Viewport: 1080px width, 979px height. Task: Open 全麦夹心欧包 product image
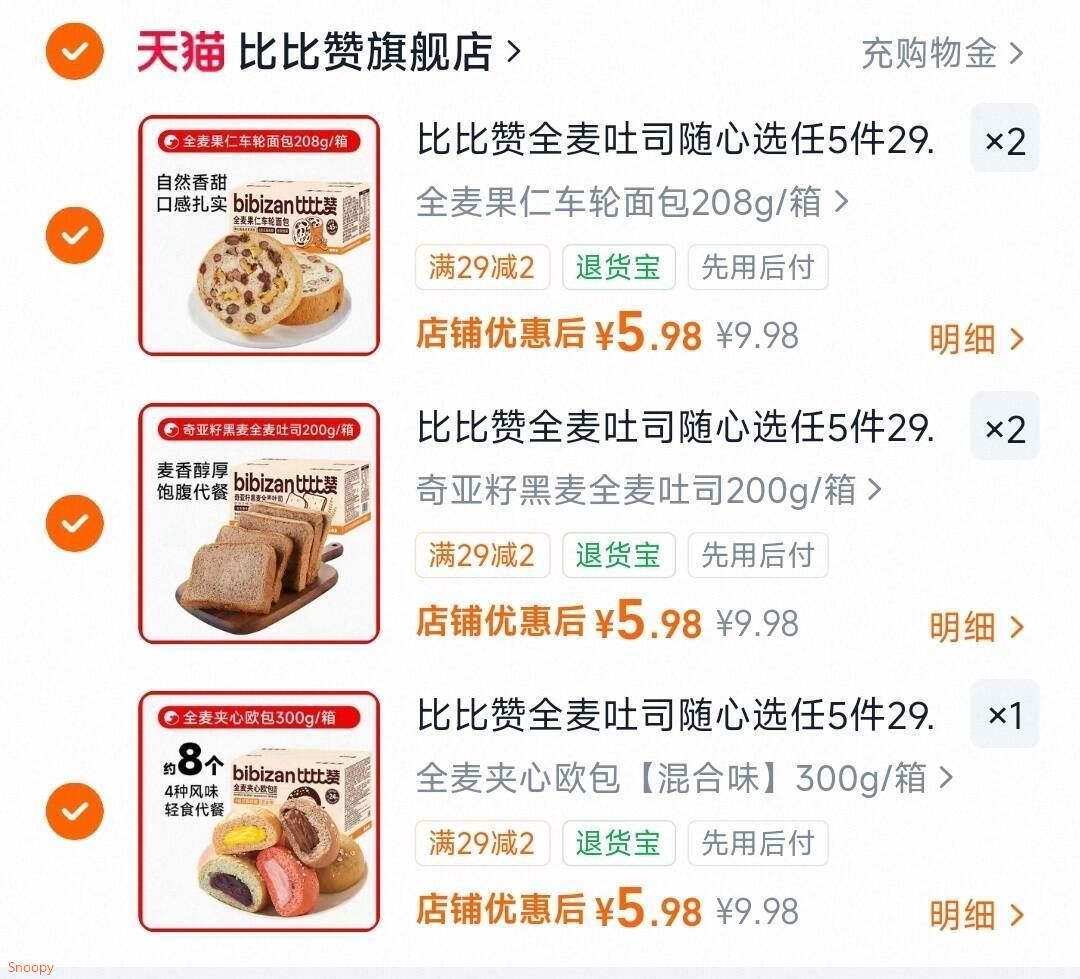pos(259,812)
